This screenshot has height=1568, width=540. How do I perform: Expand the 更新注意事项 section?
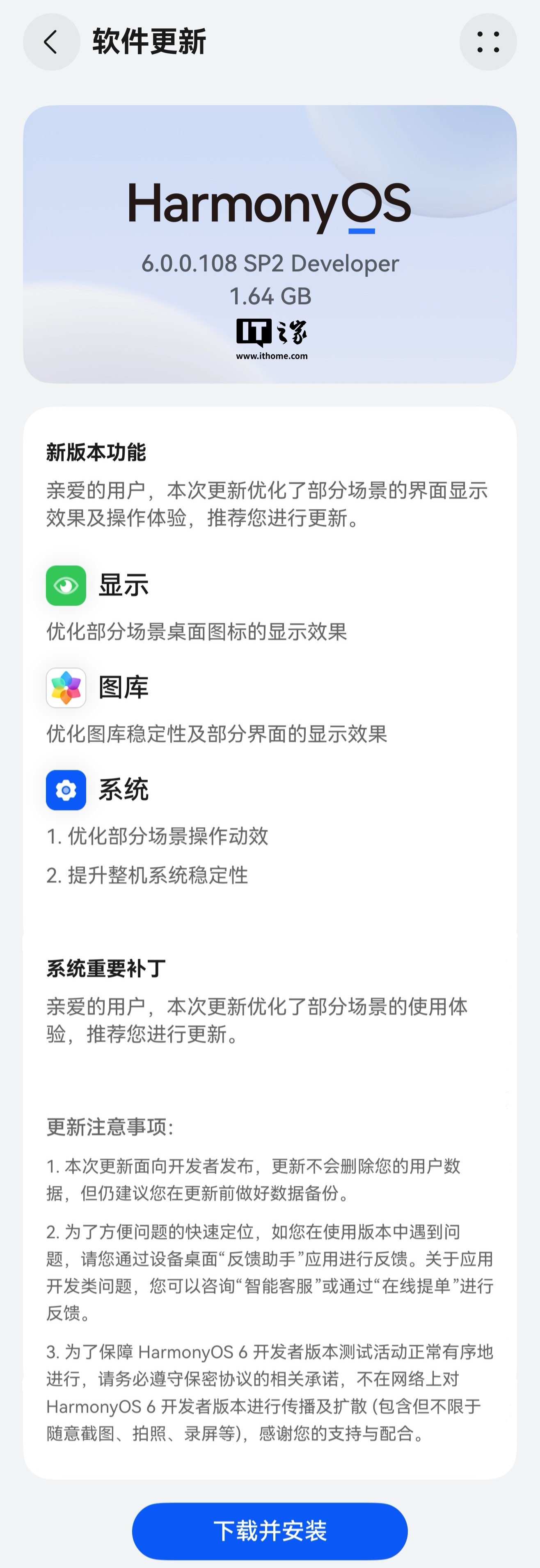pos(110,1129)
